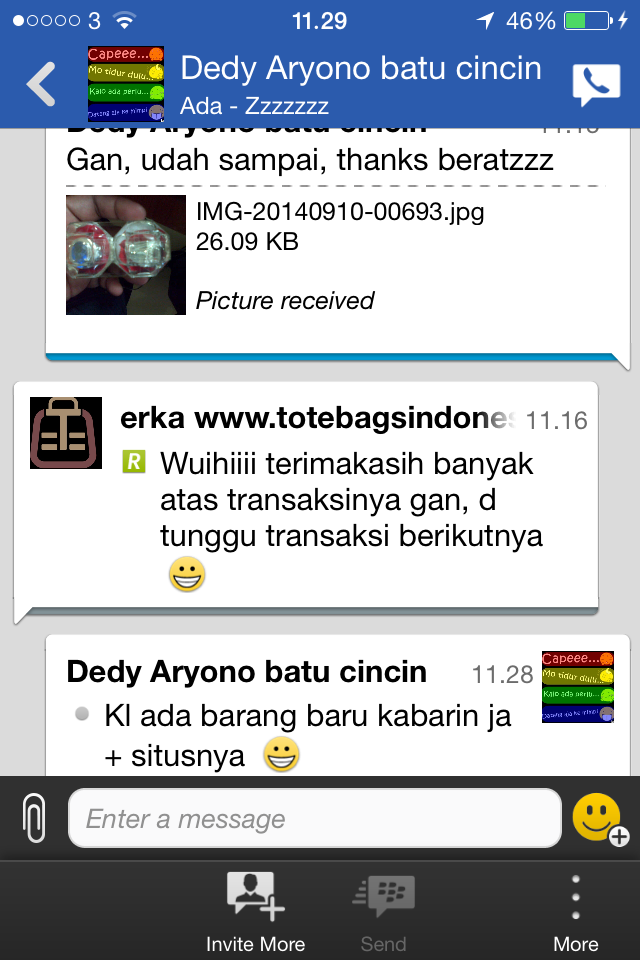Start a voice call with Dedy Aryono

(x=596, y=86)
